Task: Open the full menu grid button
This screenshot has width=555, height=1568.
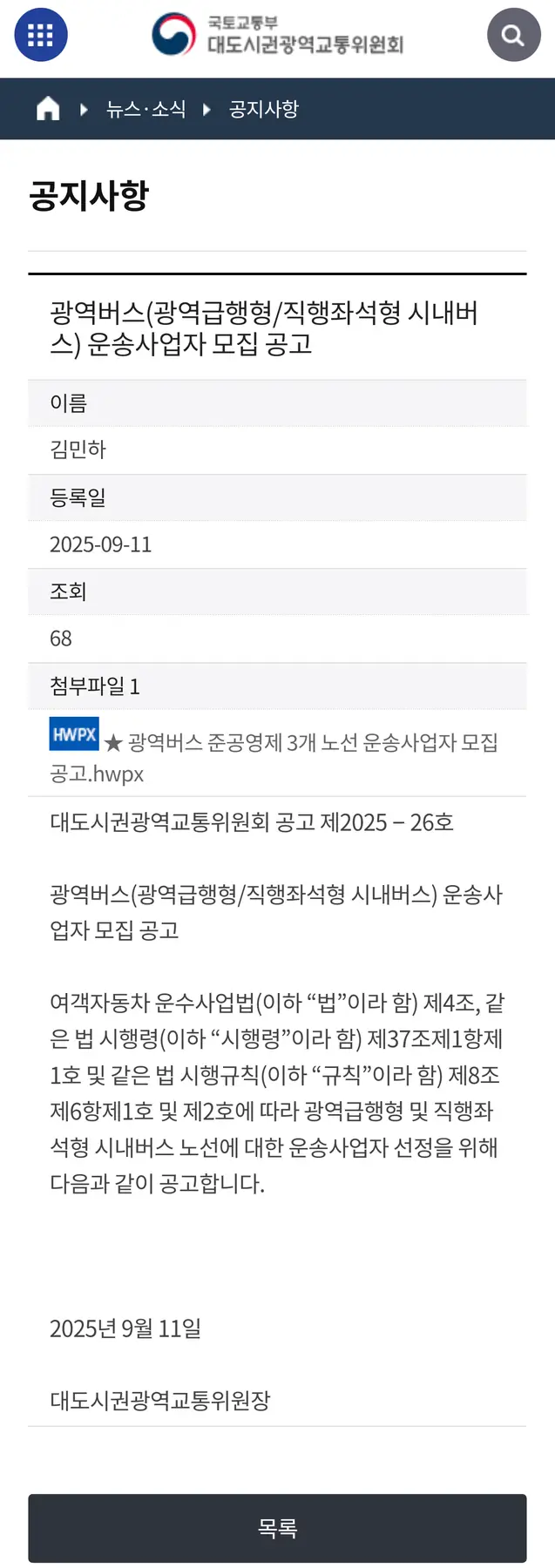Action: click(x=41, y=35)
